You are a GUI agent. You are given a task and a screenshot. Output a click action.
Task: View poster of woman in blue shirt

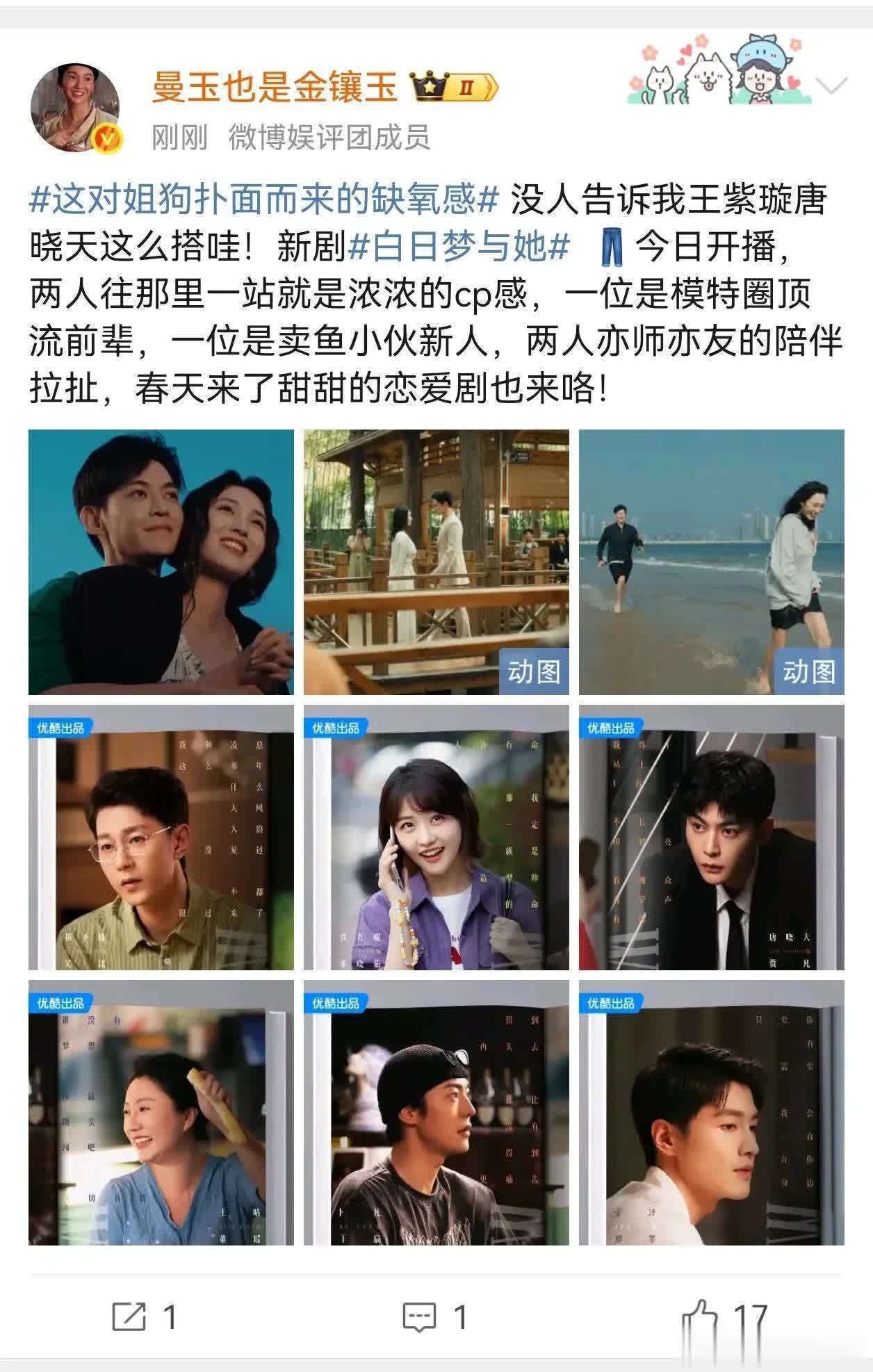coord(161,1112)
